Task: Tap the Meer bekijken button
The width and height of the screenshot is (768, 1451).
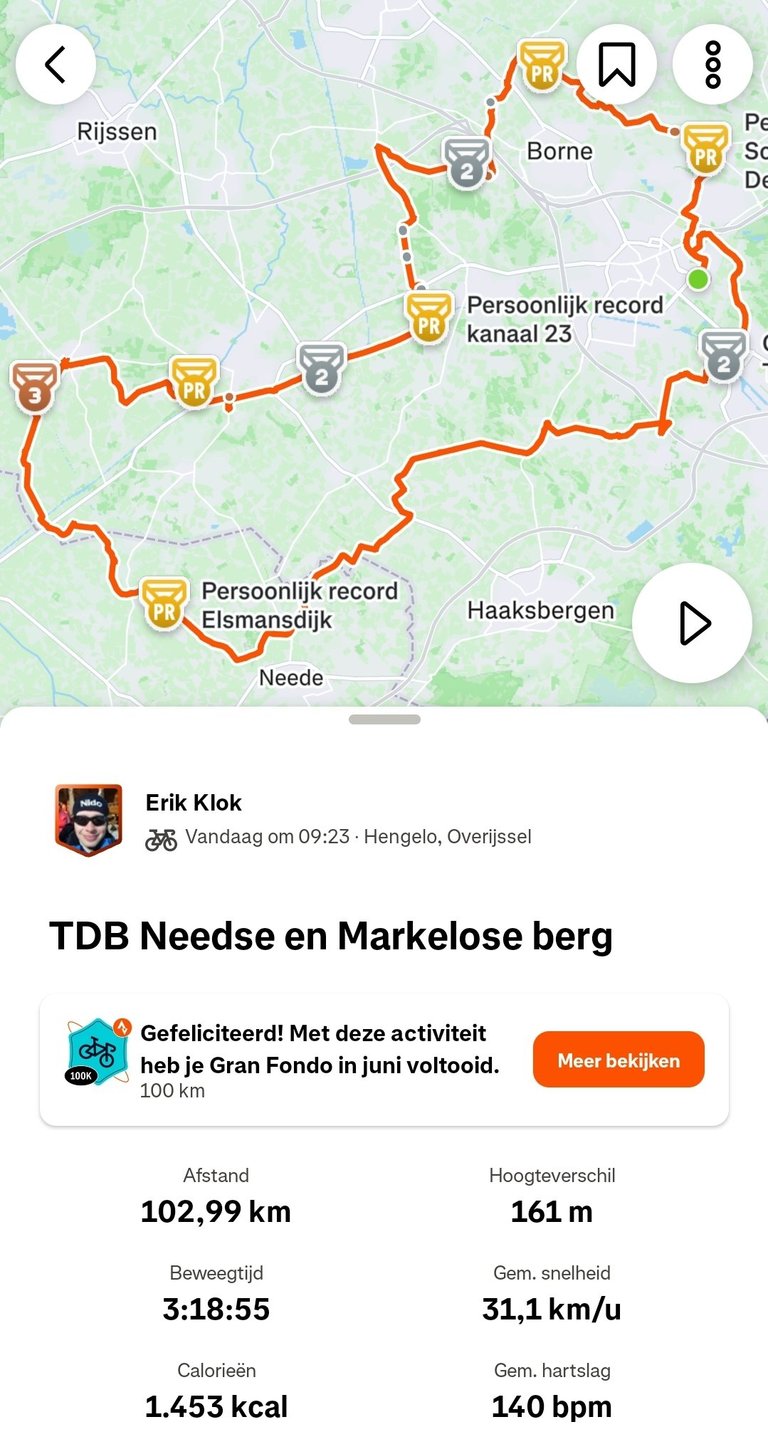Action: tap(619, 1060)
